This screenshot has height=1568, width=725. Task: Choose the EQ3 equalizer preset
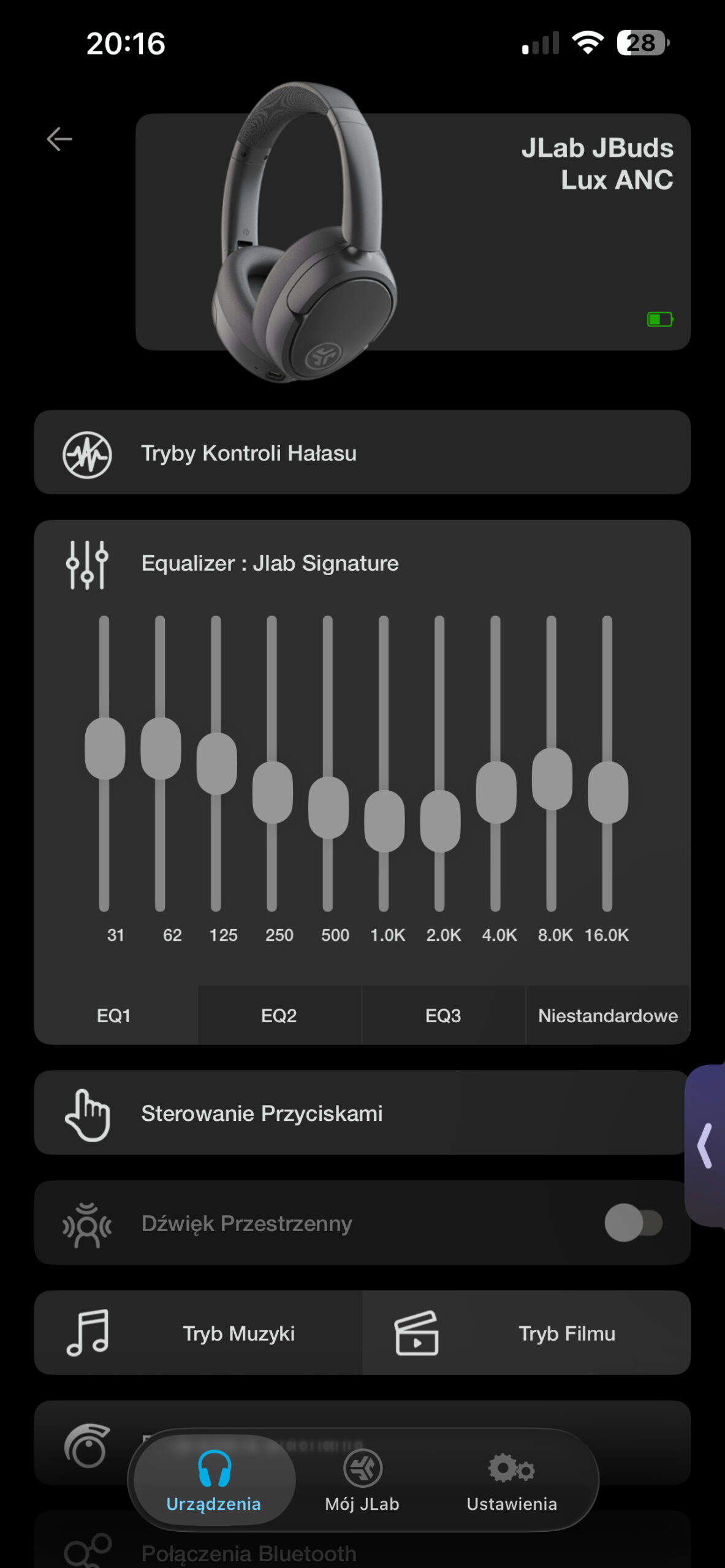pyautogui.click(x=443, y=1016)
